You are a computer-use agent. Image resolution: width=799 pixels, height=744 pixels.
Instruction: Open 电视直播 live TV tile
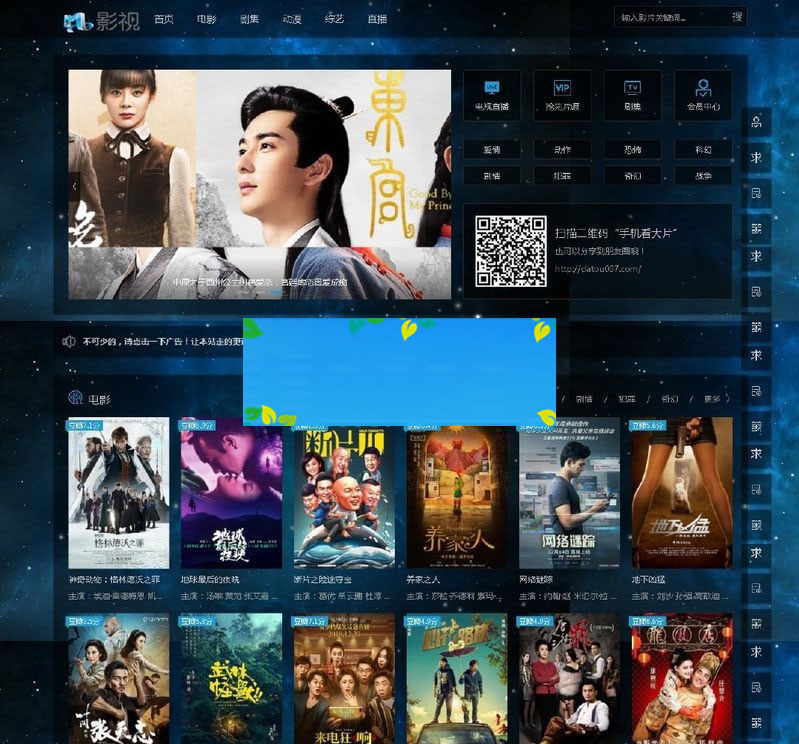(x=491, y=96)
